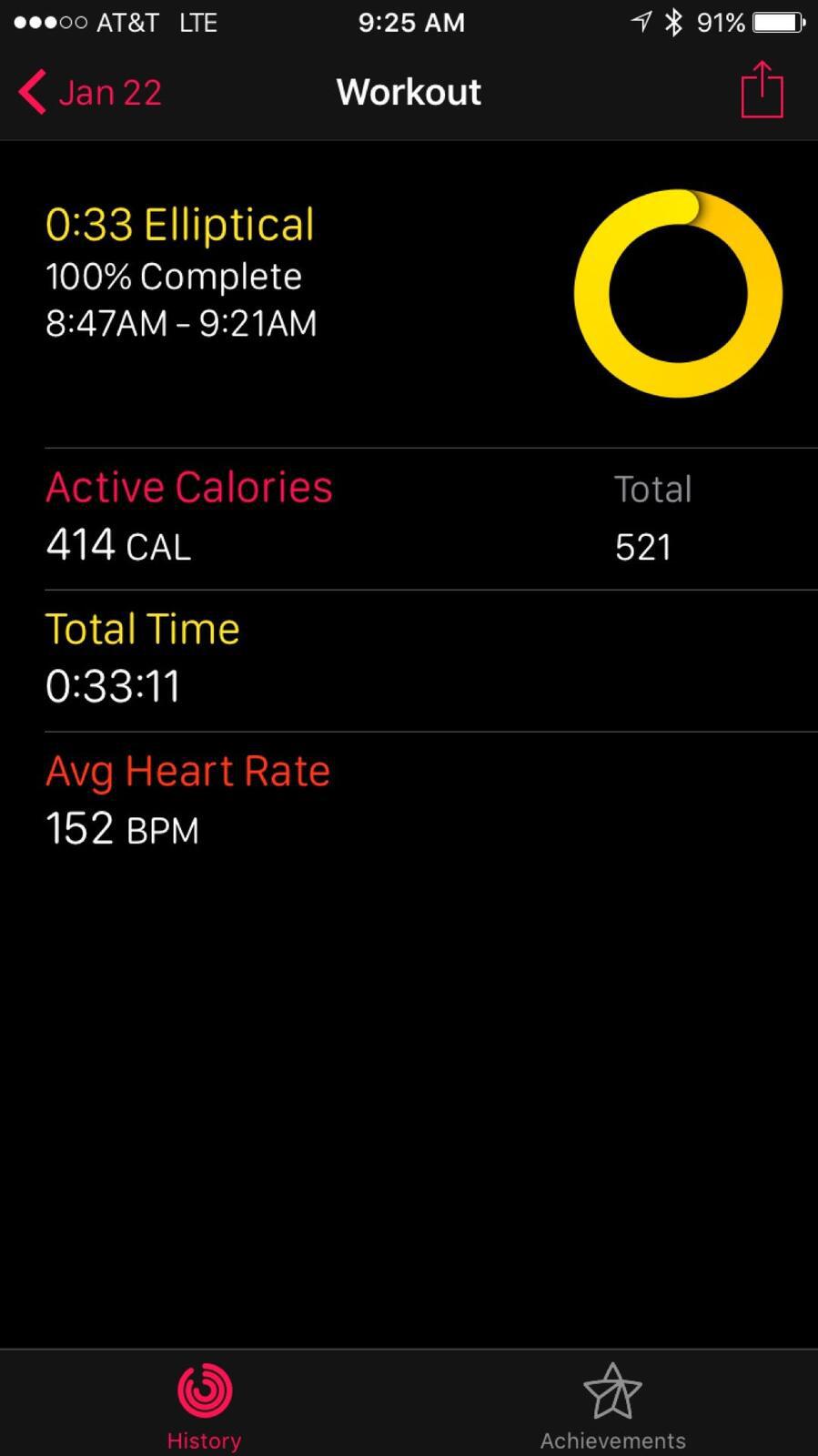Switch to the History tab
The height and width of the screenshot is (1456, 818).
205,1405
